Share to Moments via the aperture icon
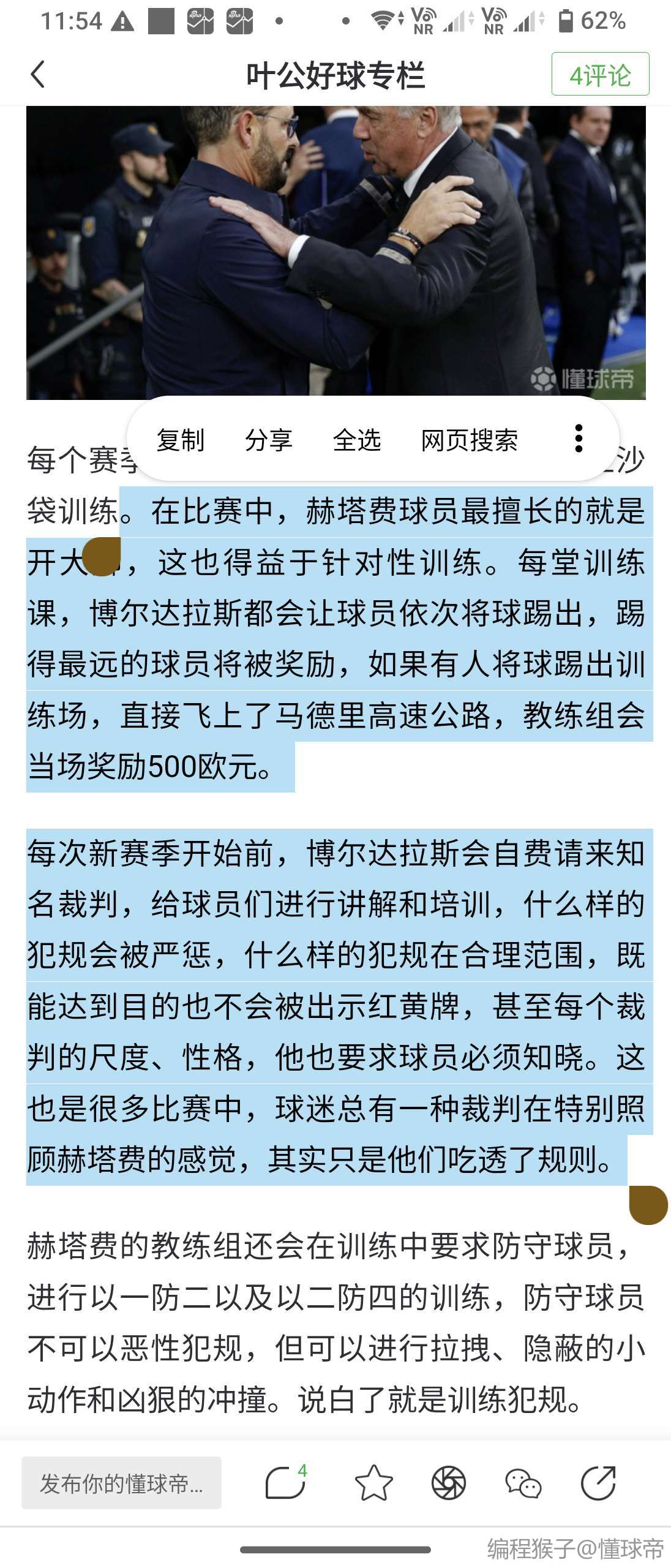 (x=448, y=1483)
